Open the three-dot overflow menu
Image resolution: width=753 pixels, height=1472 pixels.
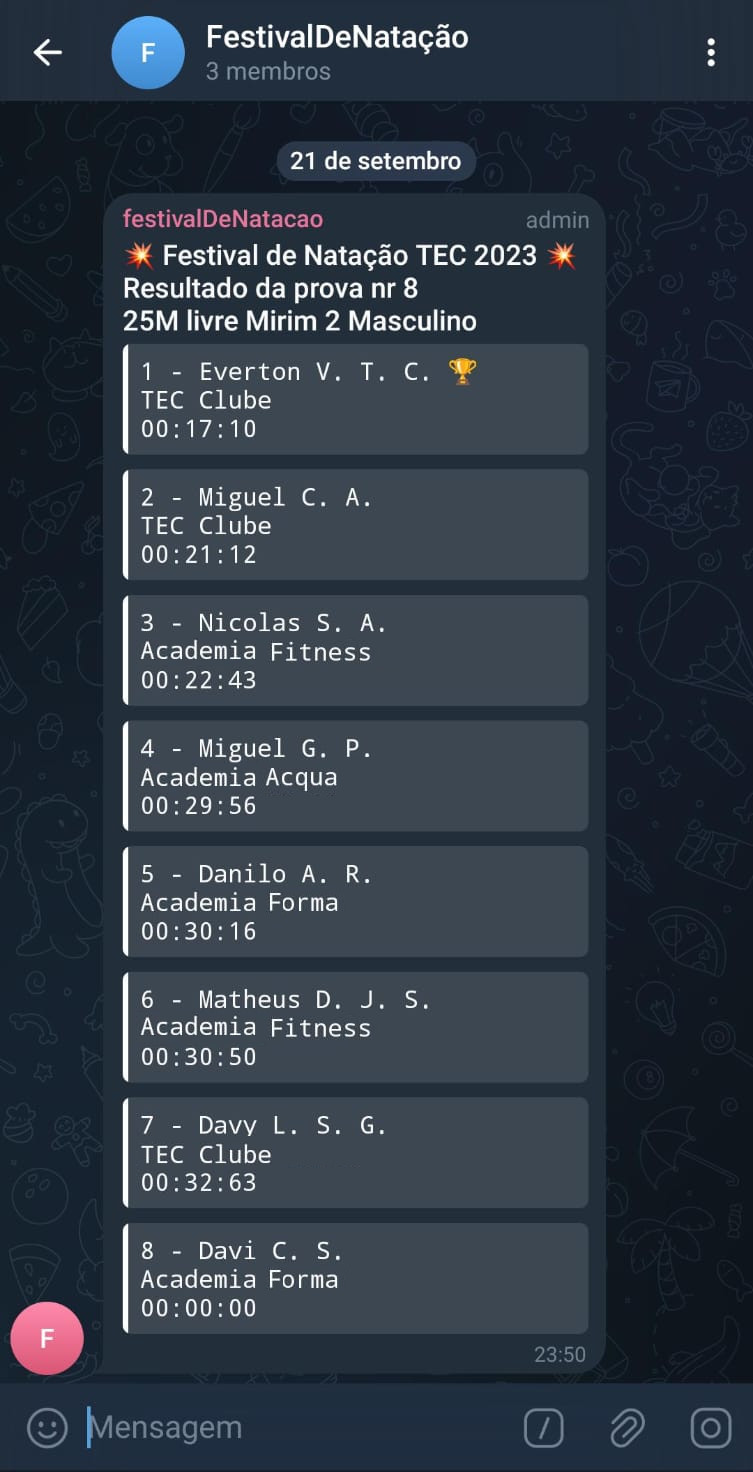[x=711, y=51]
